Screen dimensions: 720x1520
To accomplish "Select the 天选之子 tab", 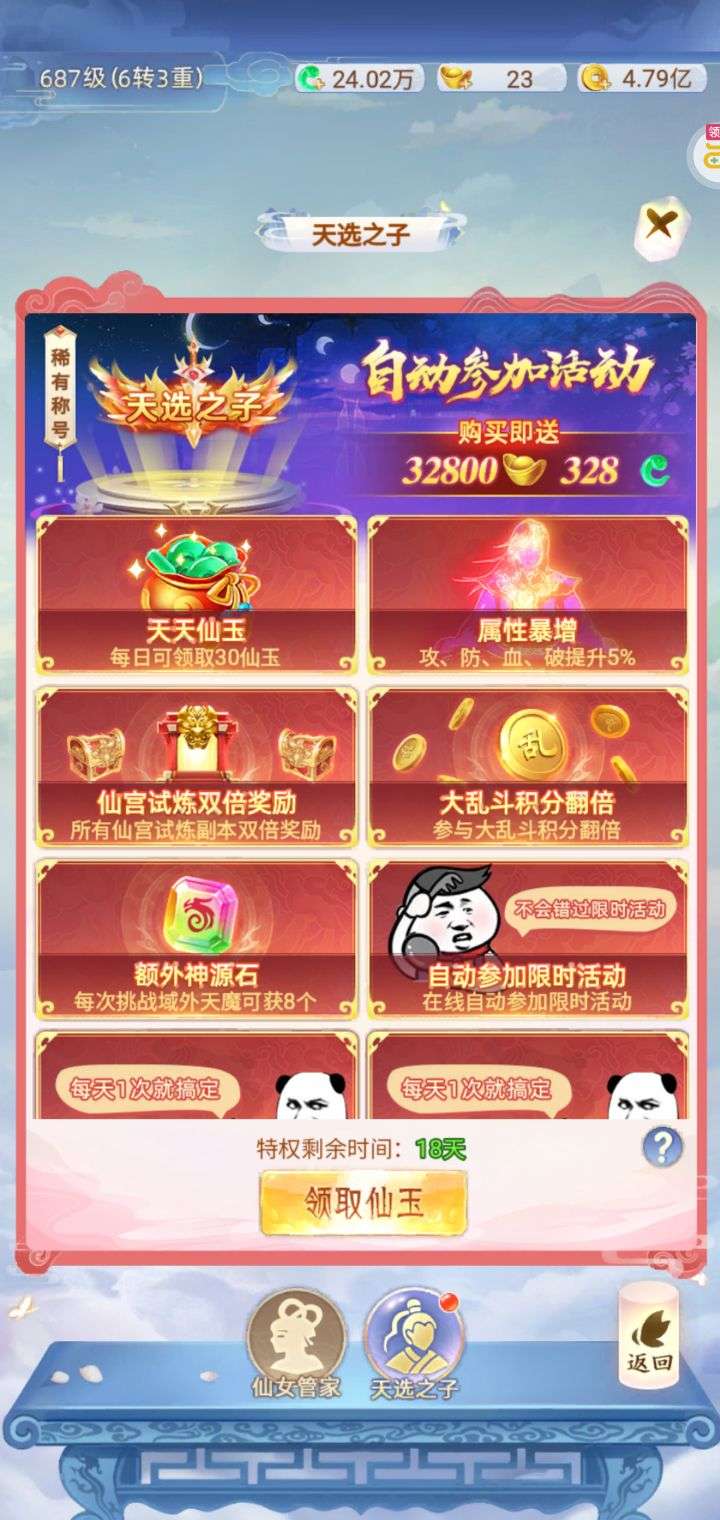I will tap(414, 1343).
